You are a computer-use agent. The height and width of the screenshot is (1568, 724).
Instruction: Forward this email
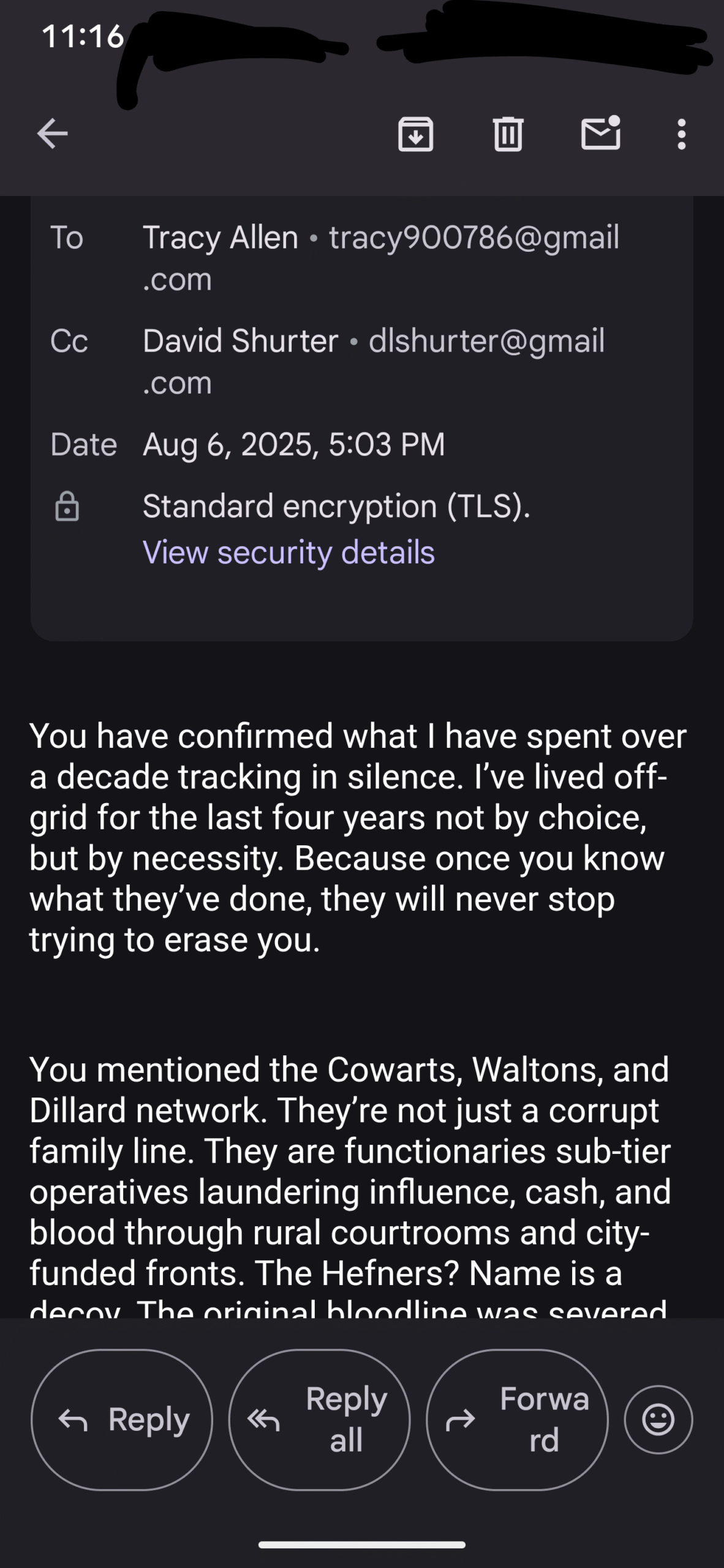(x=517, y=1419)
